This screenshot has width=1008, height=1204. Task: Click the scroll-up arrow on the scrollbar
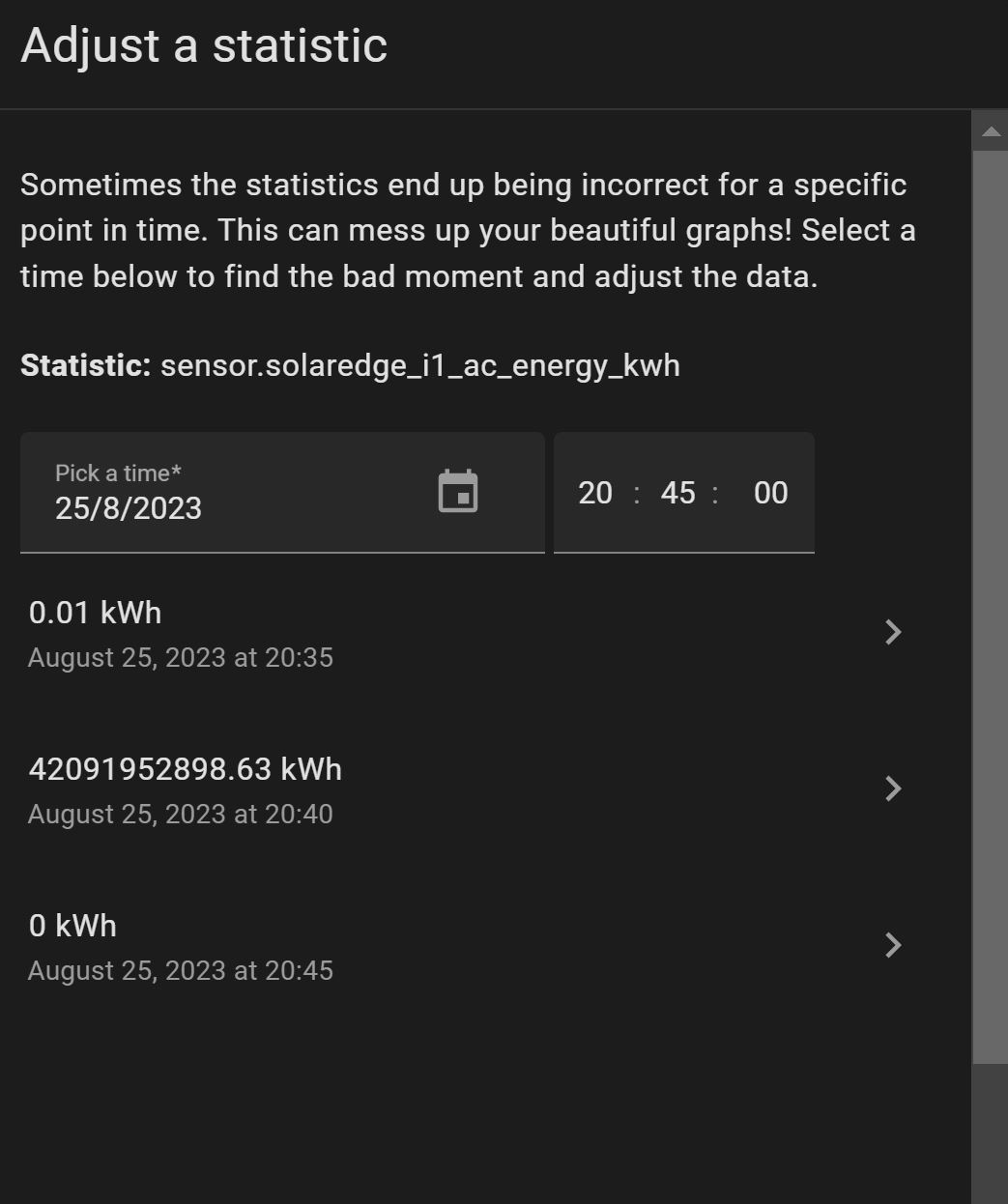tap(990, 130)
